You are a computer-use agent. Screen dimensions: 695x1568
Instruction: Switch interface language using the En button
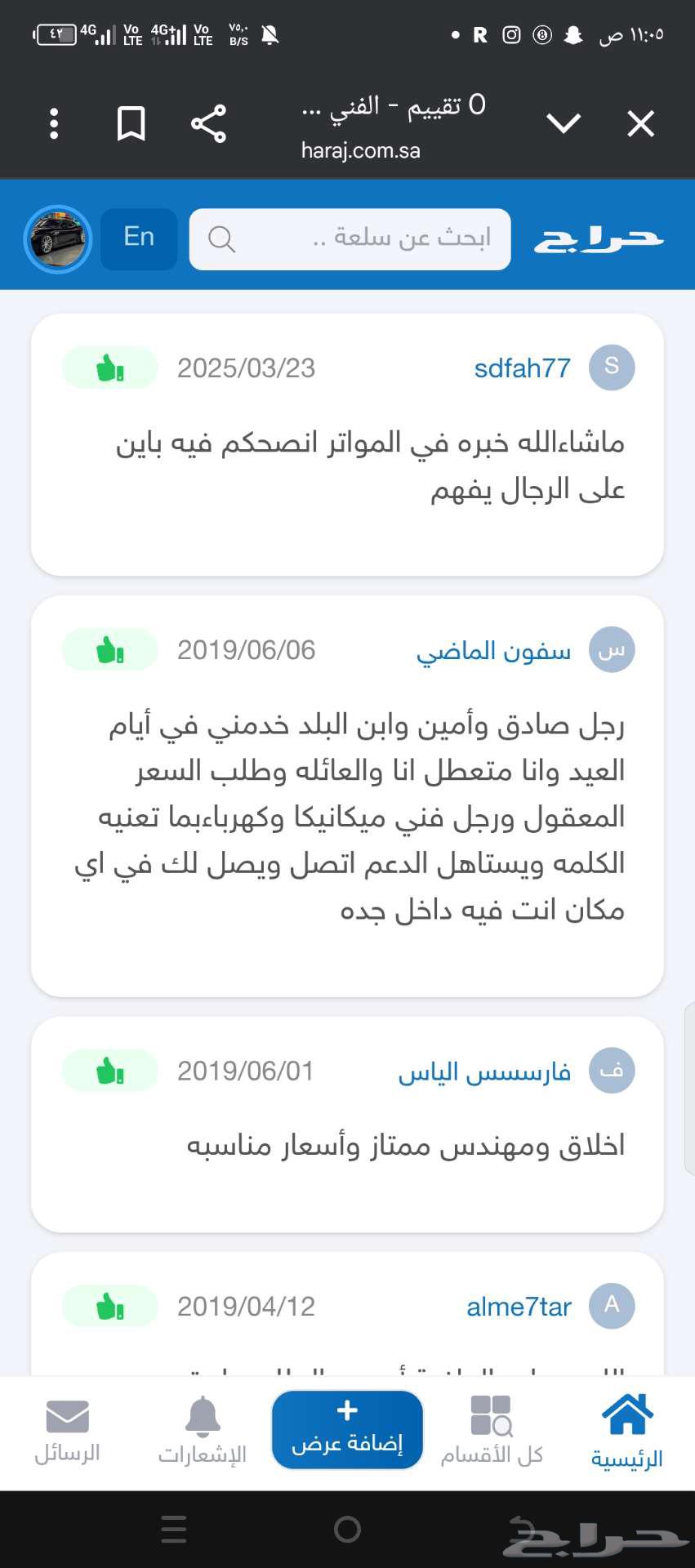(138, 237)
